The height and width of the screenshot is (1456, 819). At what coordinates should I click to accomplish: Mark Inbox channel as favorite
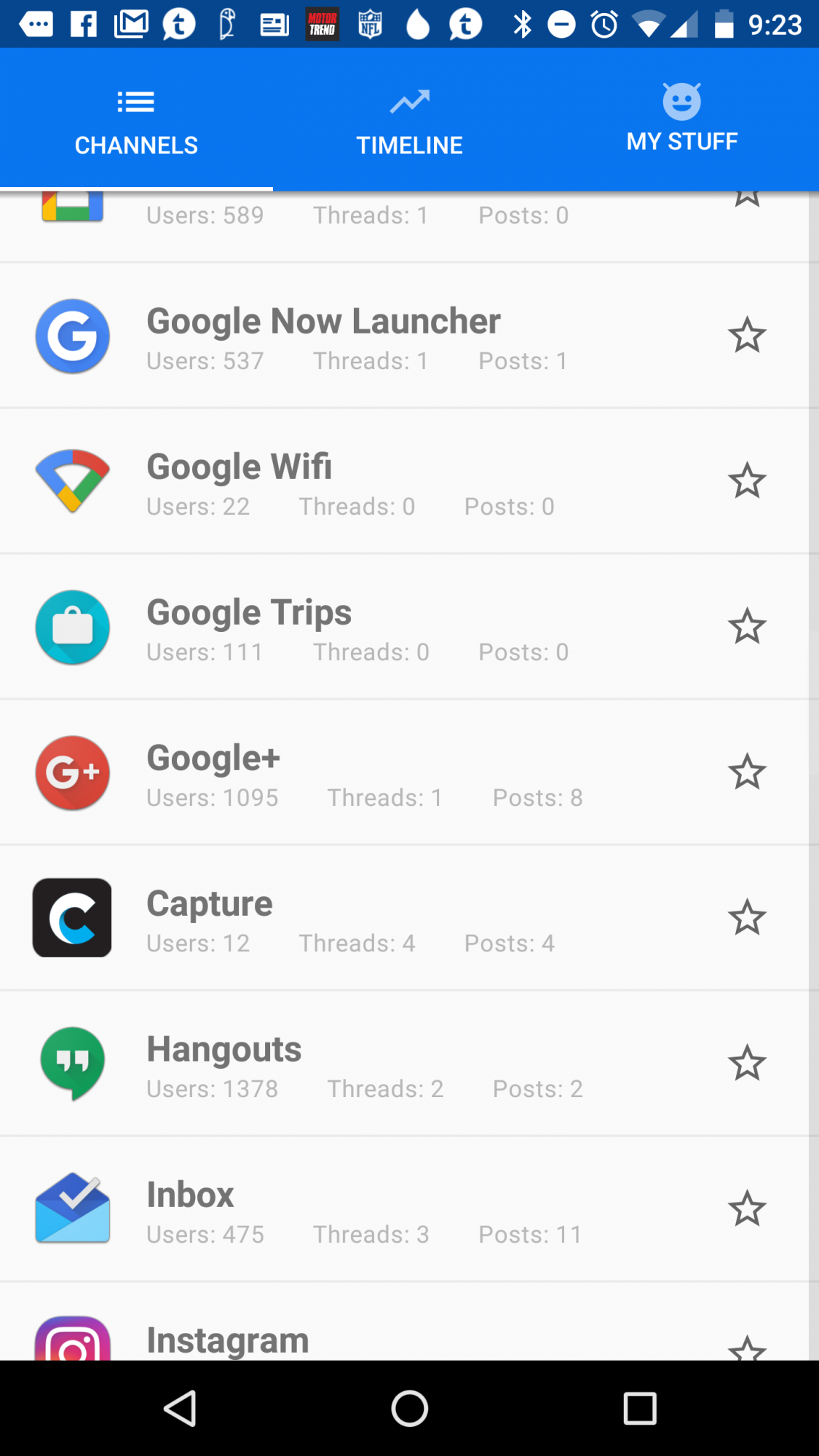(x=747, y=1208)
